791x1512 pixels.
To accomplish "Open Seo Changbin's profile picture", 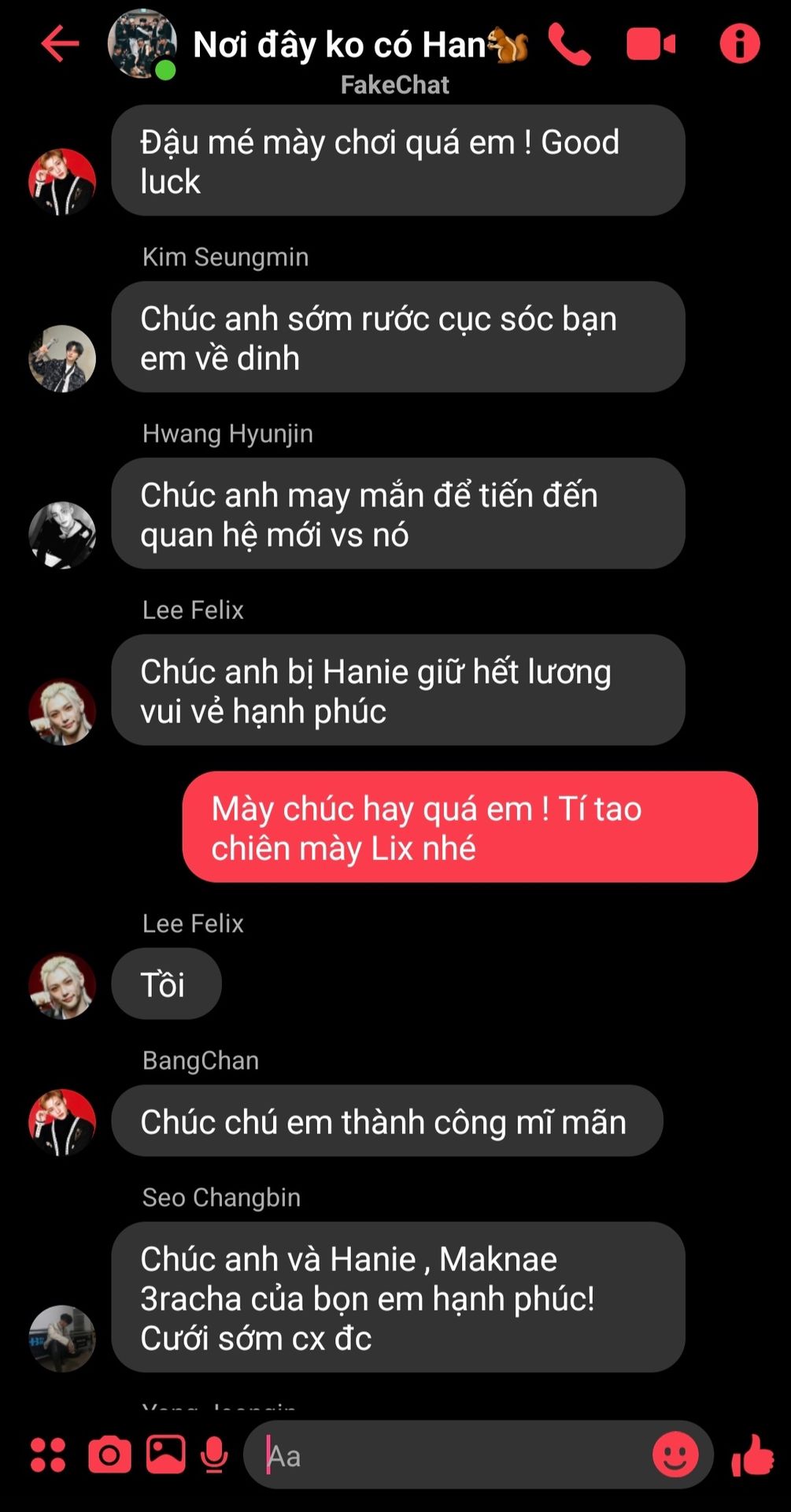I will tap(62, 1338).
